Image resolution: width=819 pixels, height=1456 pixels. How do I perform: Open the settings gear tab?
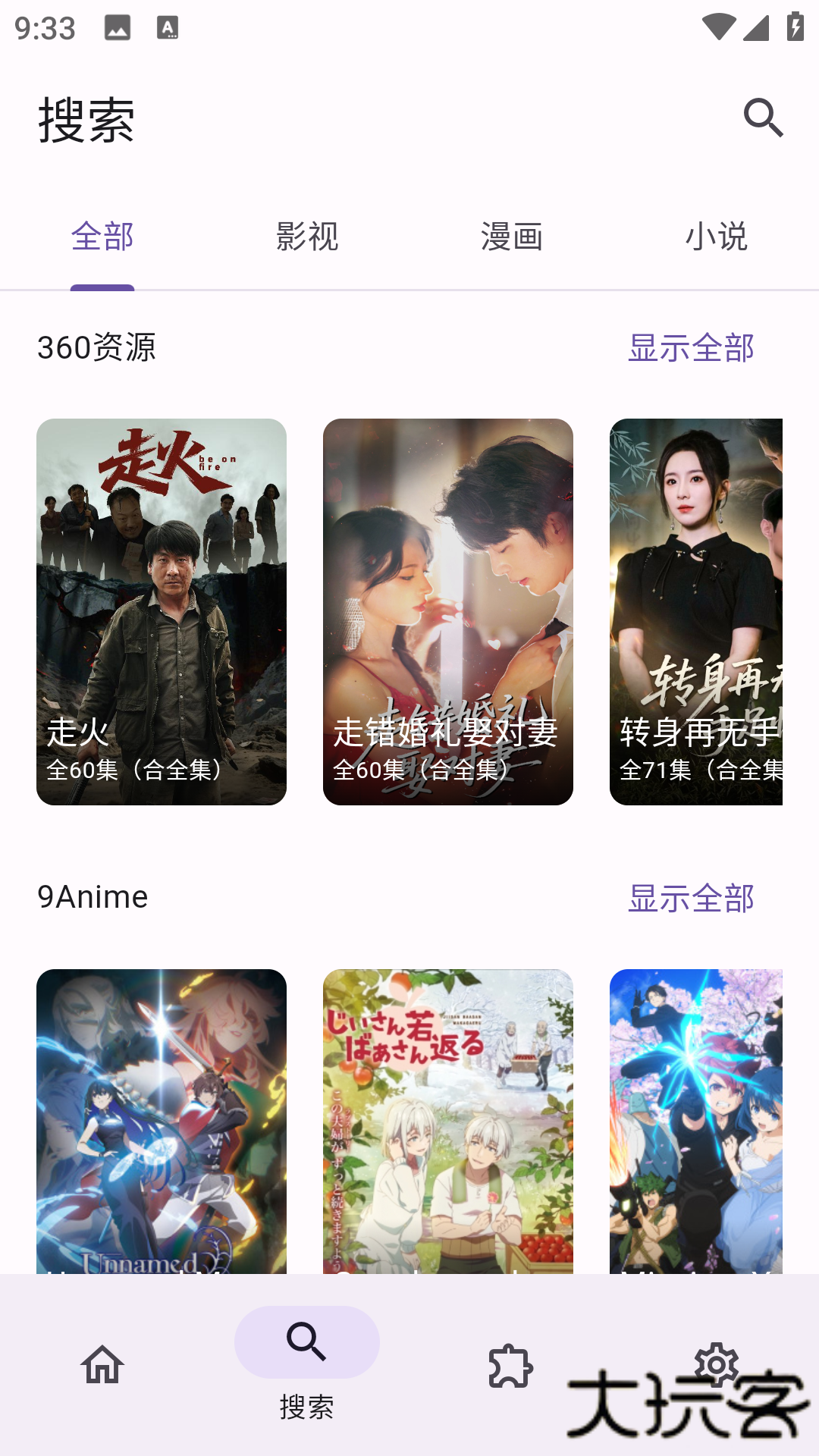coord(716,1365)
